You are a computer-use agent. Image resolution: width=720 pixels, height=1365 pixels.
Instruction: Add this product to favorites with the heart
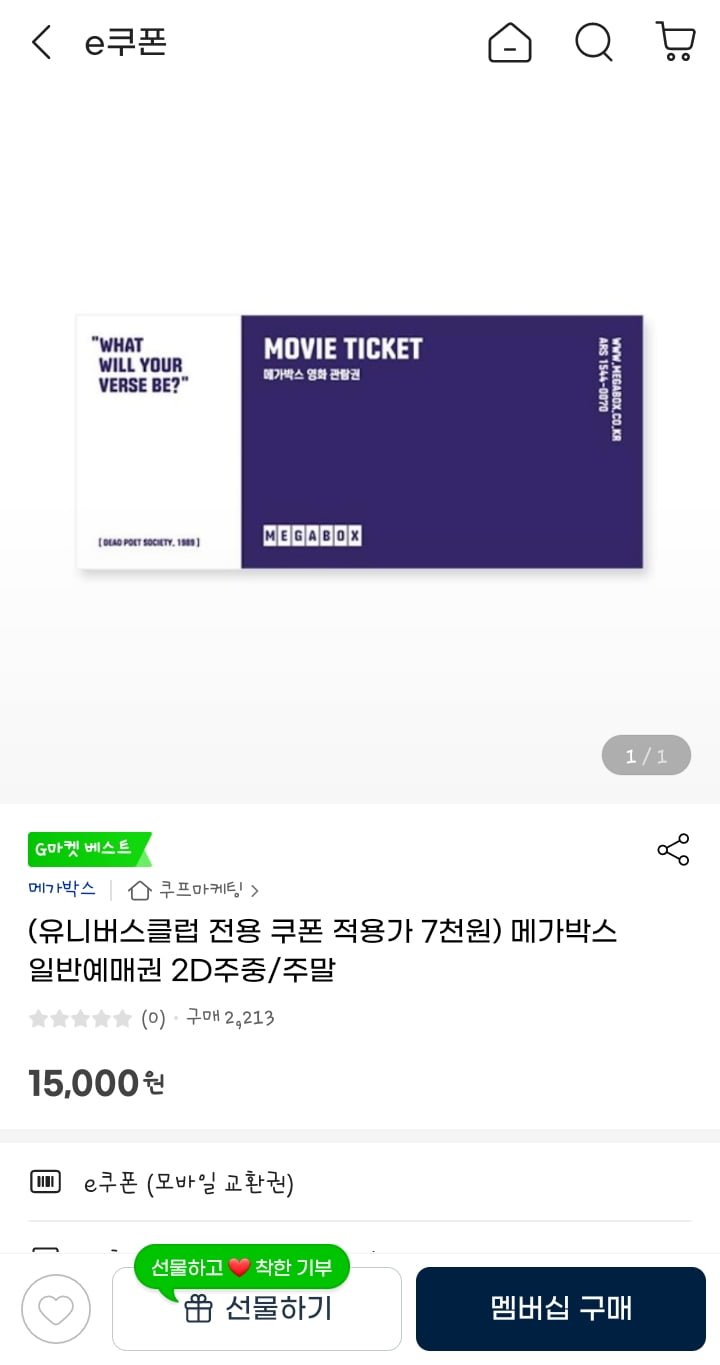click(56, 1309)
